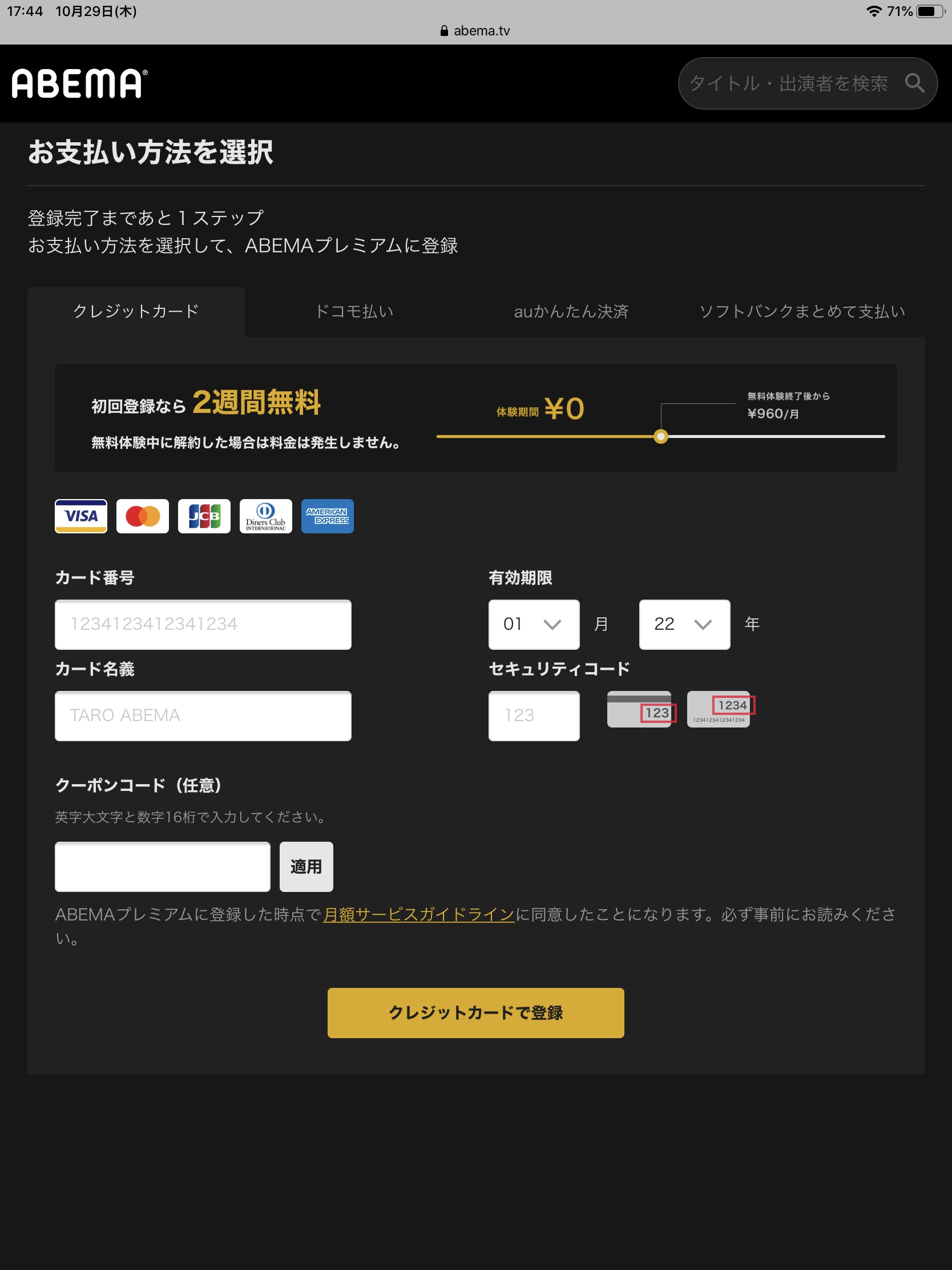952x1270 pixels.
Task: Switch to the ドコモ払い tab
Action: point(354,311)
